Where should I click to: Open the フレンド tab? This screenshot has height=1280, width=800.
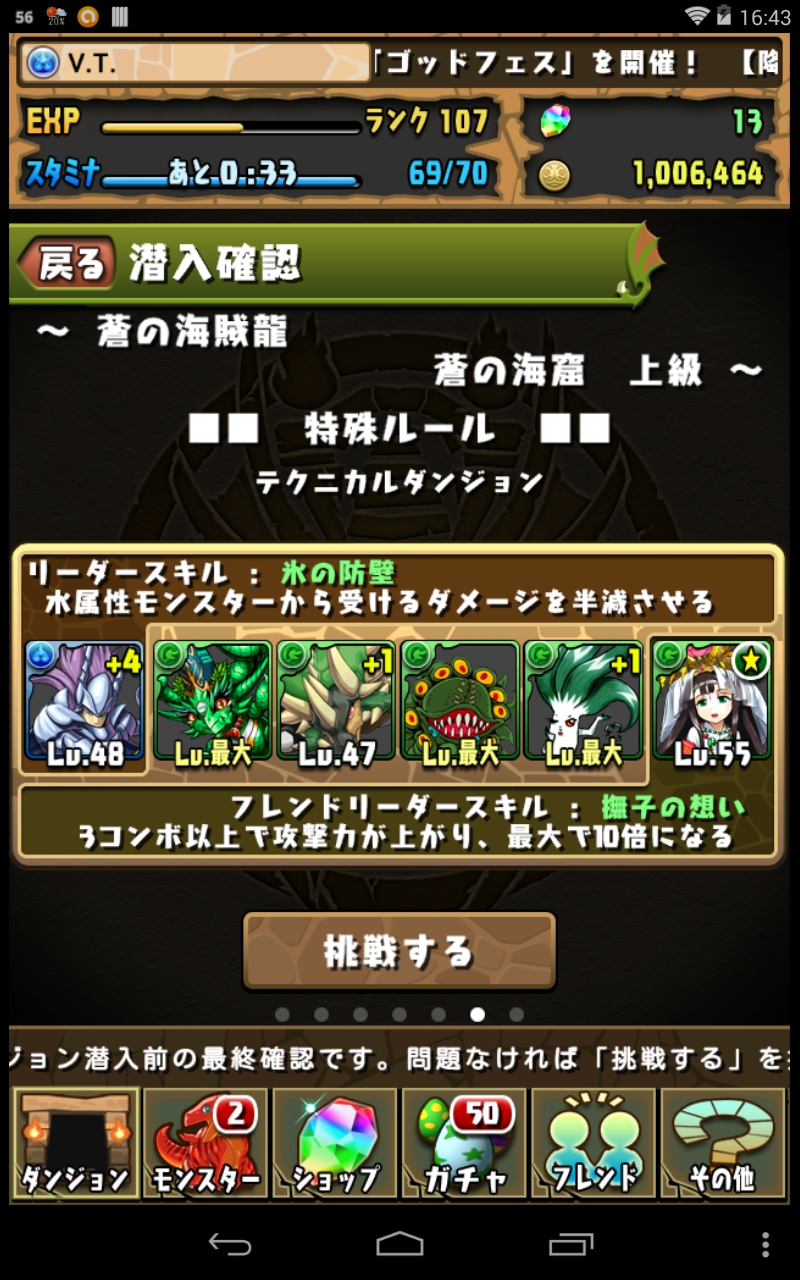pos(594,1142)
